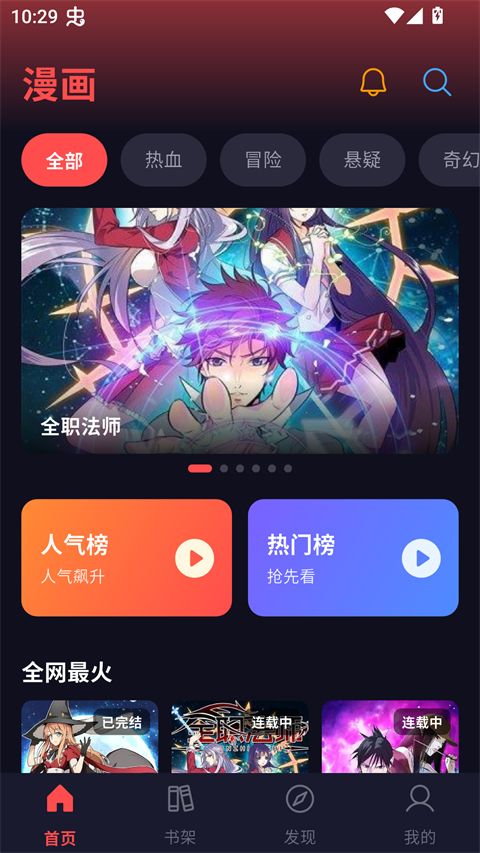Open the 全职法师 comic under 全网最火

(240, 736)
